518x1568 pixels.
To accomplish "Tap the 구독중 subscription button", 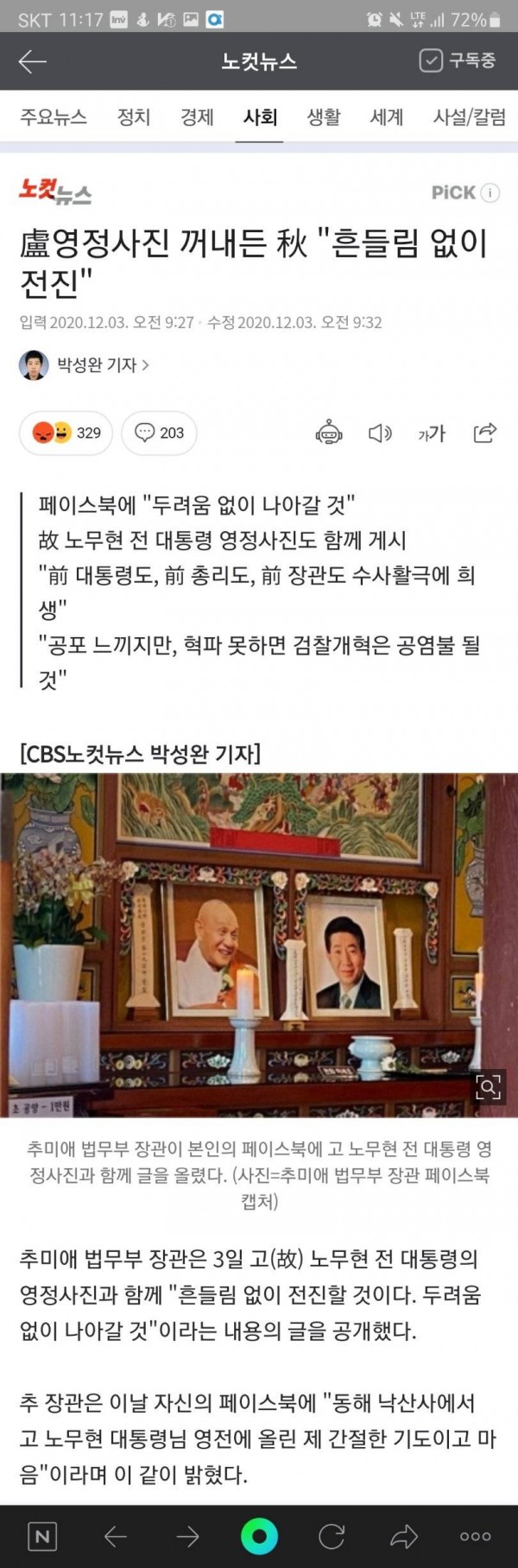I will (x=458, y=60).
